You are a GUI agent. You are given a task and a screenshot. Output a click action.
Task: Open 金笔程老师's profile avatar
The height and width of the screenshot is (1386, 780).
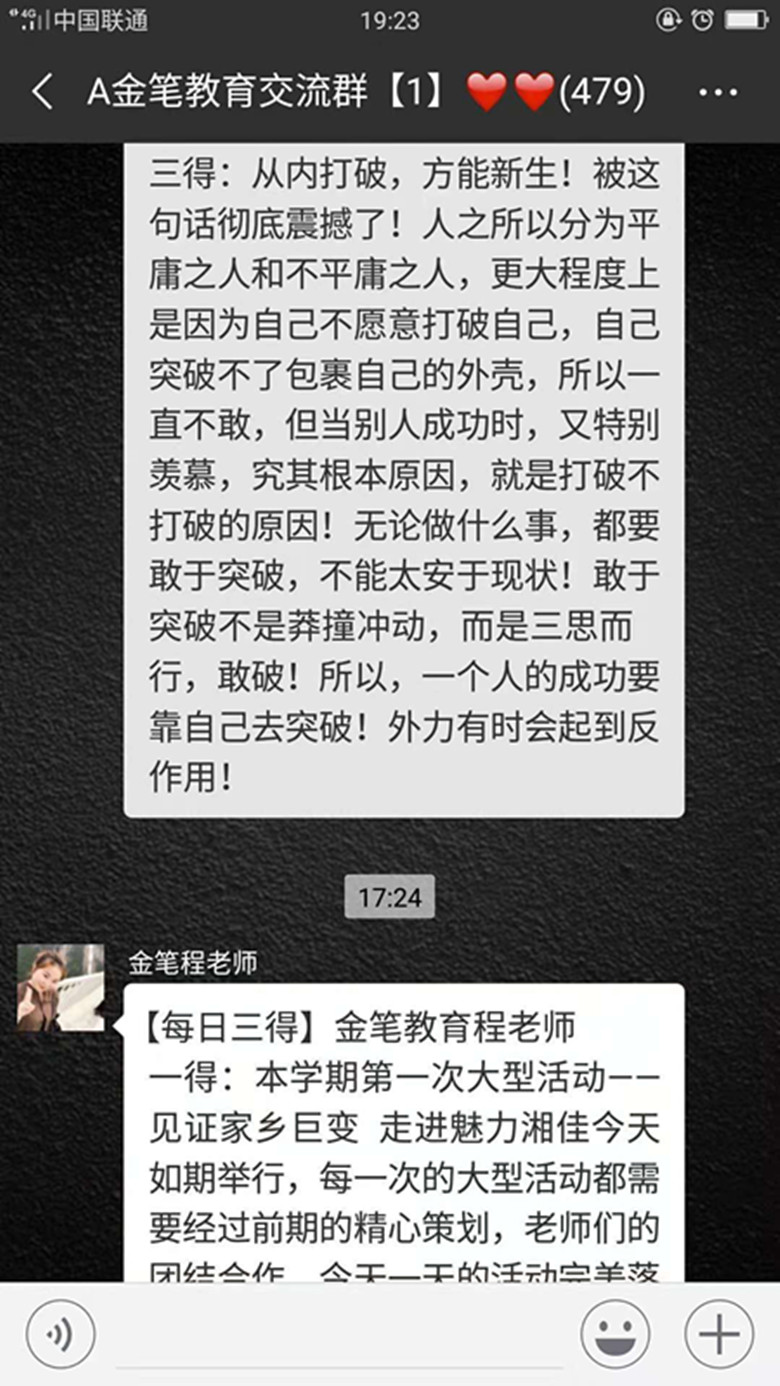pos(60,987)
